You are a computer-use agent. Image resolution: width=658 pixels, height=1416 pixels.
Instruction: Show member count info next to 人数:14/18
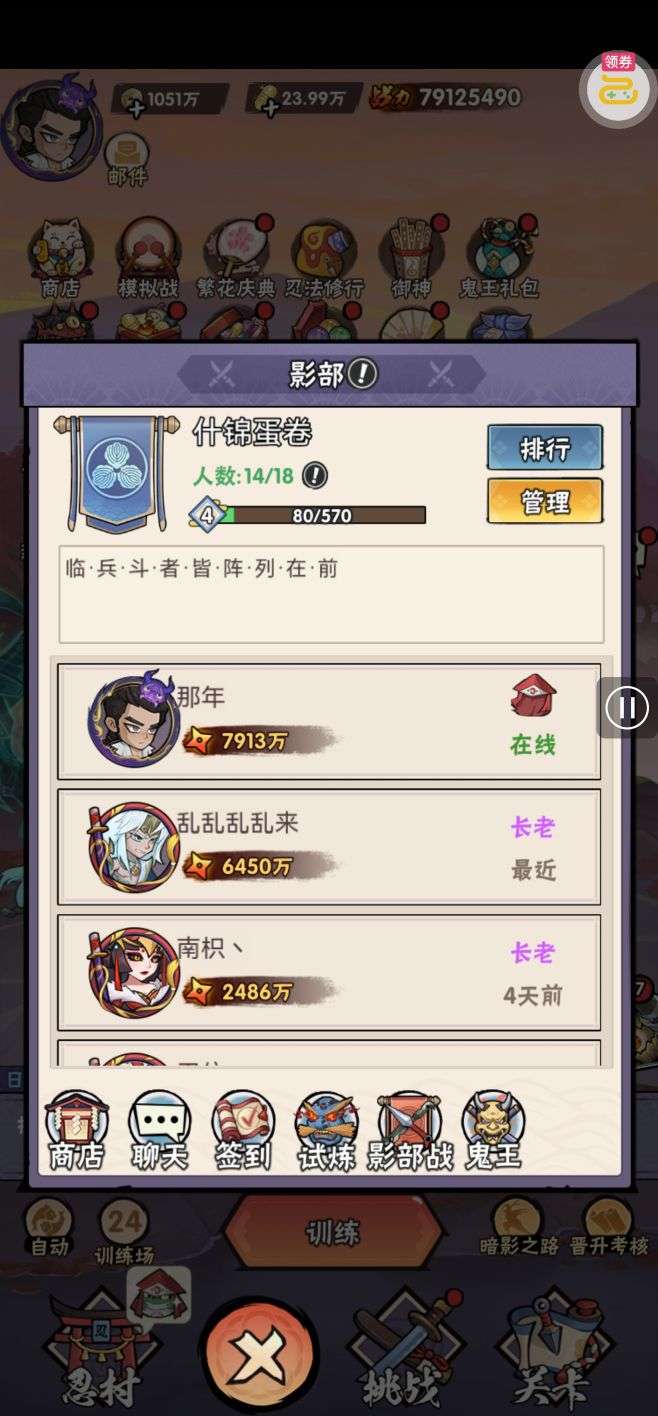pyautogui.click(x=315, y=475)
